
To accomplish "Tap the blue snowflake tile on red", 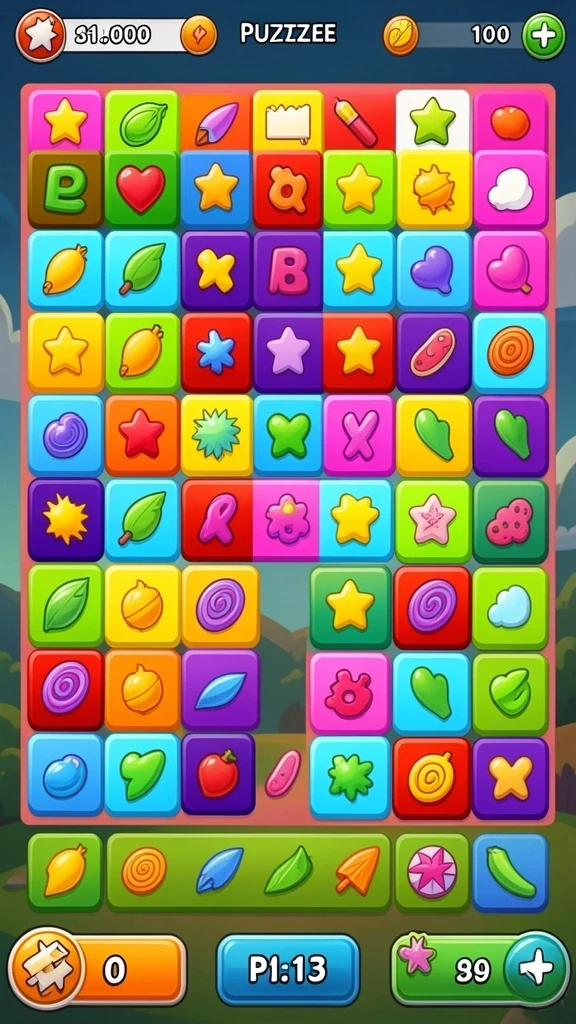I will (x=216, y=352).
